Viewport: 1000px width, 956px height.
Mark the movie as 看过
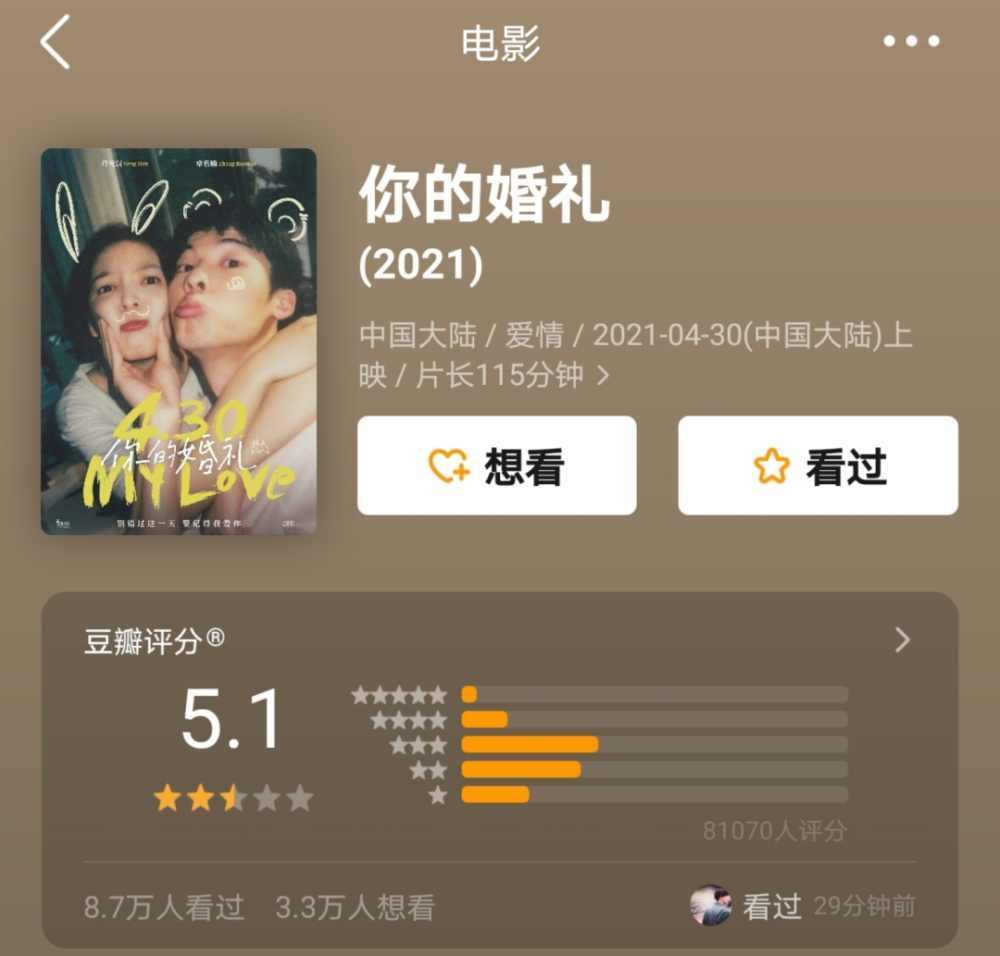[818, 466]
